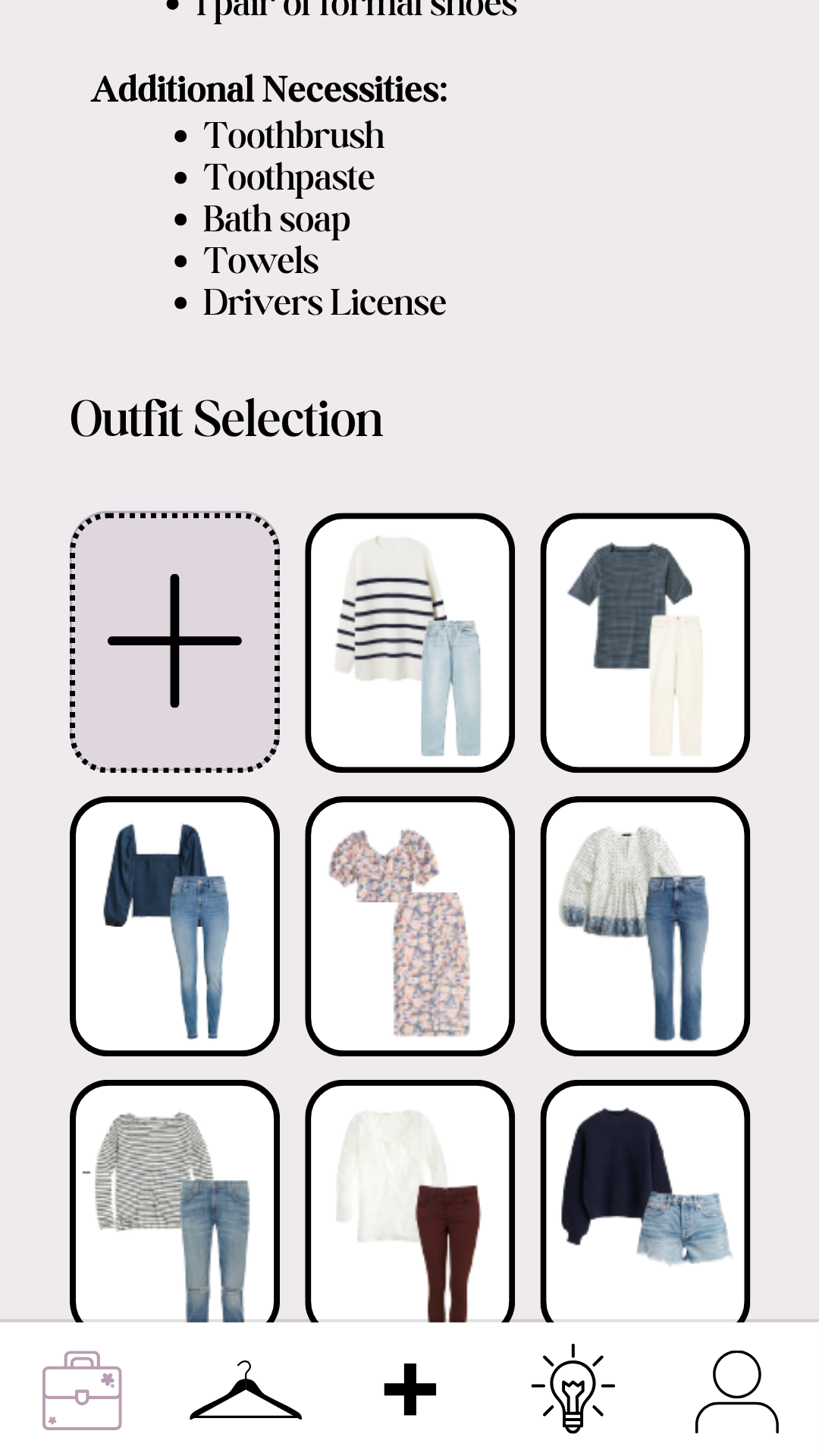Switch to the suitcase trips tab
Screen dimensions: 819x1456
82,1389
